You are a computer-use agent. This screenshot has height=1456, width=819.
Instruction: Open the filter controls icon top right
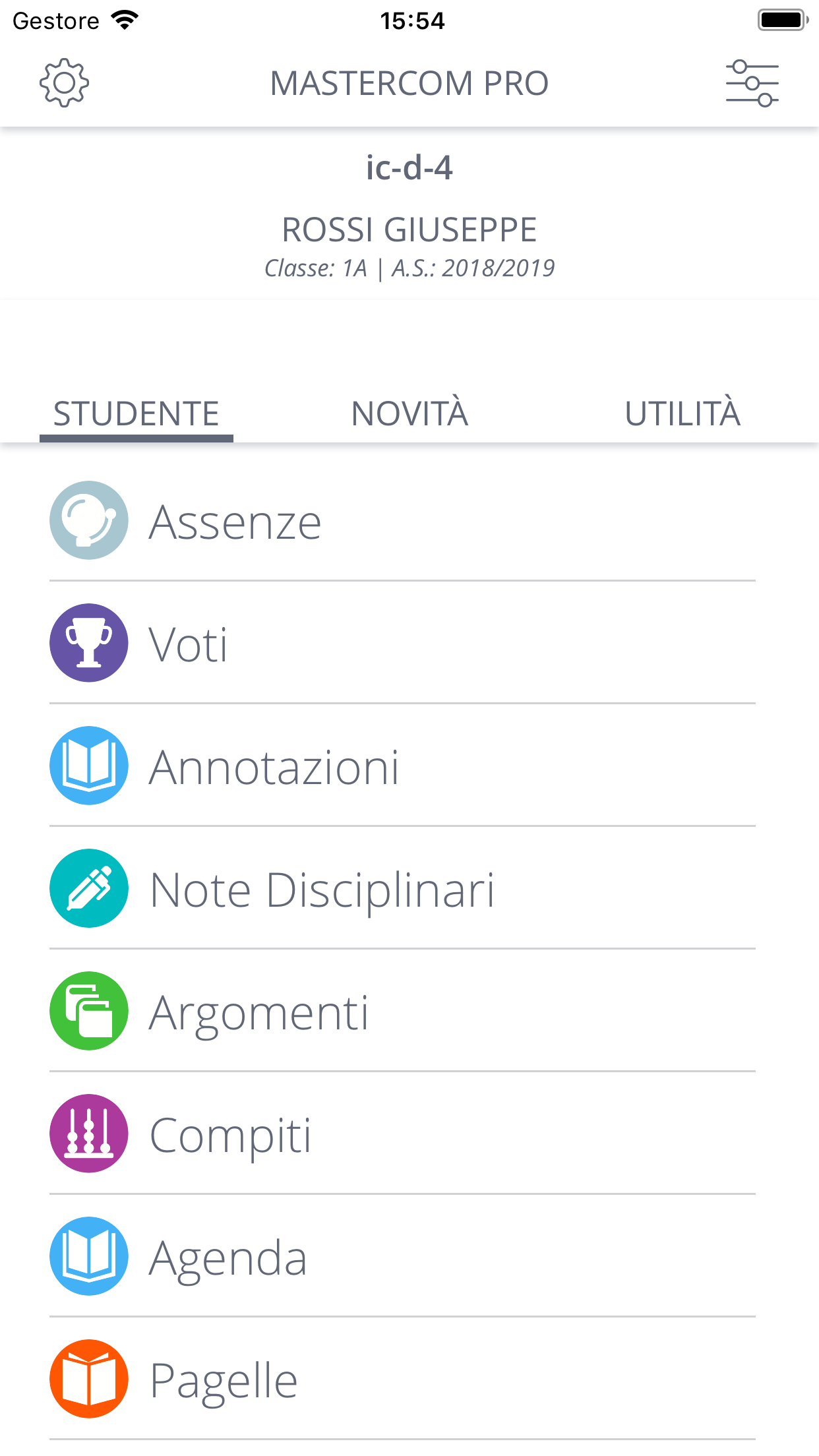pos(753,82)
